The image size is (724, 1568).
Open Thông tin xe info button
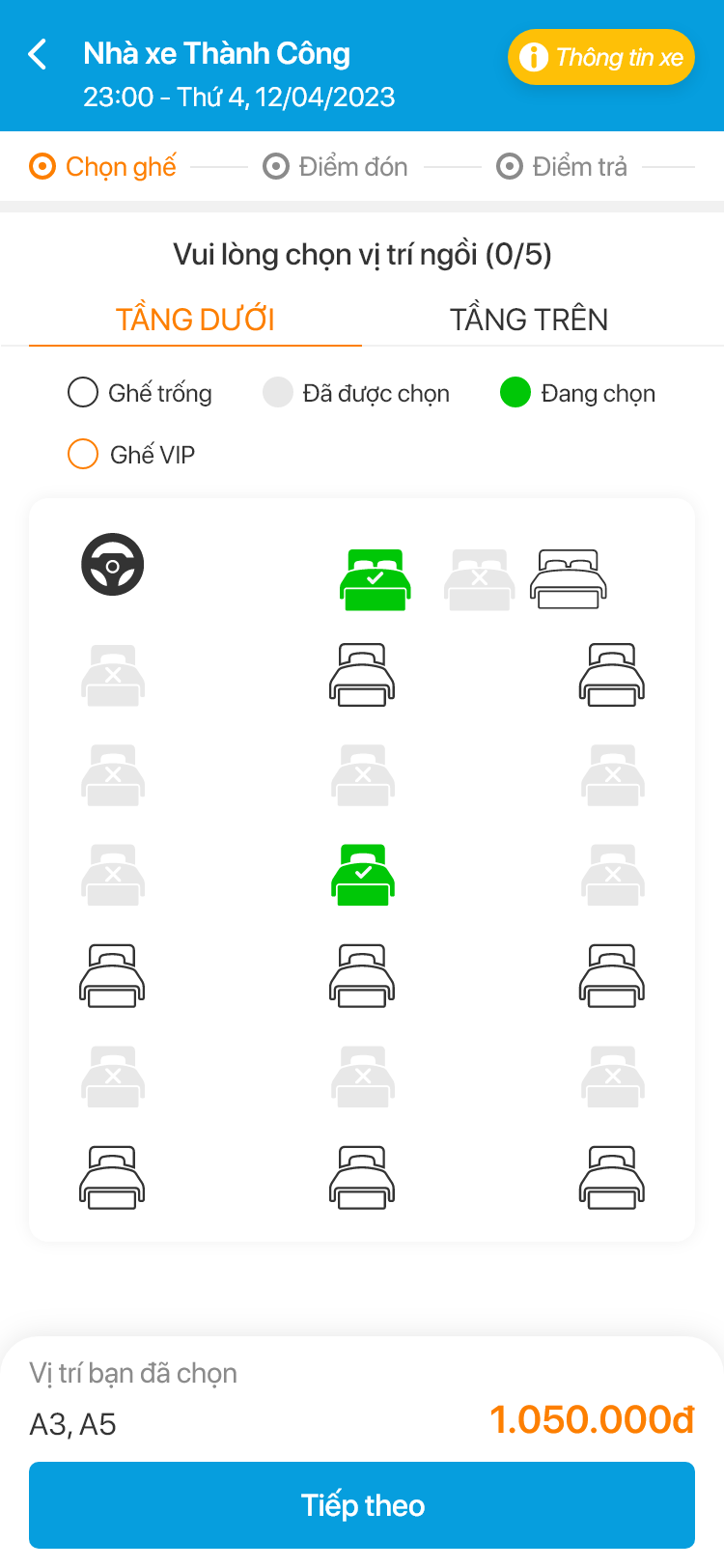click(601, 57)
